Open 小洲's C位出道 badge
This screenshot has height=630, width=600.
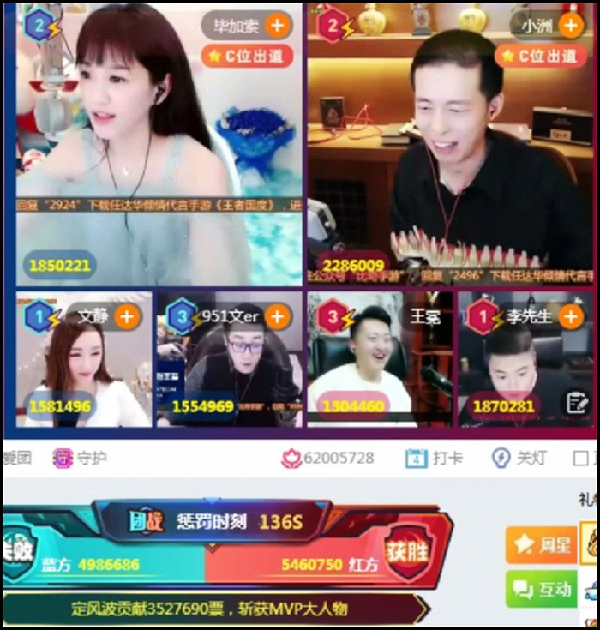click(x=540, y=55)
